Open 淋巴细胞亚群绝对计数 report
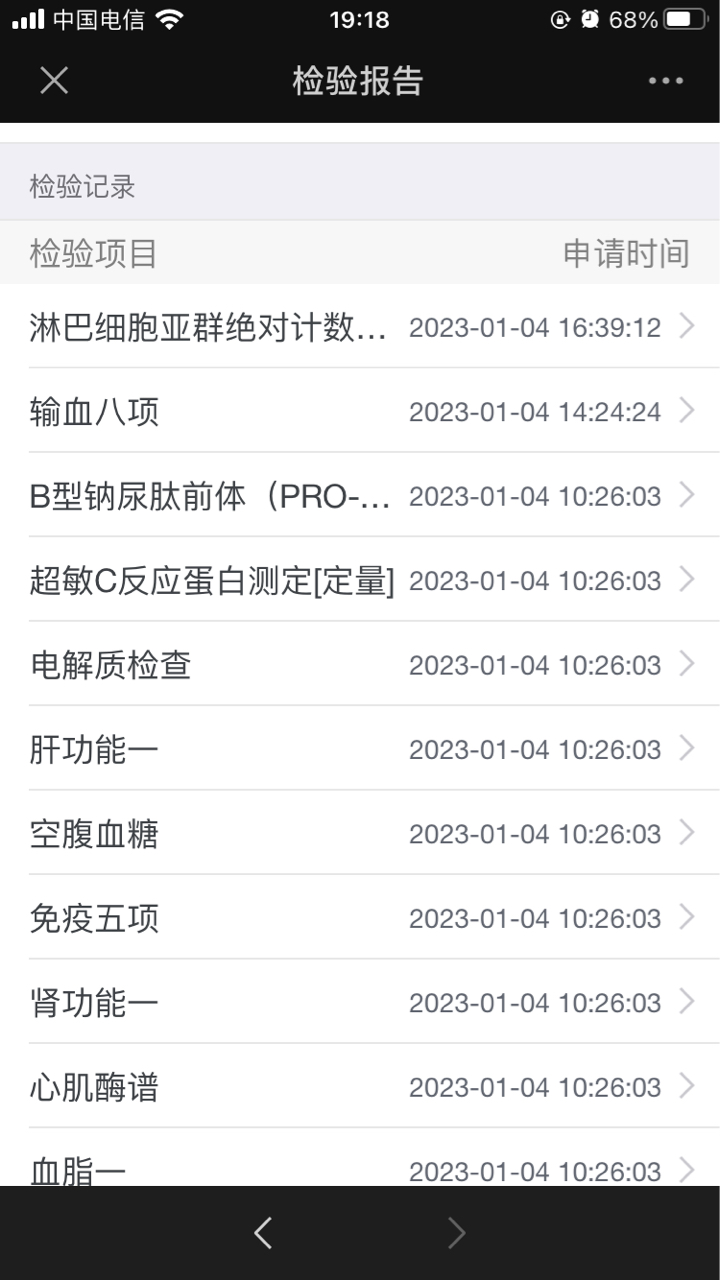The image size is (720, 1280). [x=360, y=326]
